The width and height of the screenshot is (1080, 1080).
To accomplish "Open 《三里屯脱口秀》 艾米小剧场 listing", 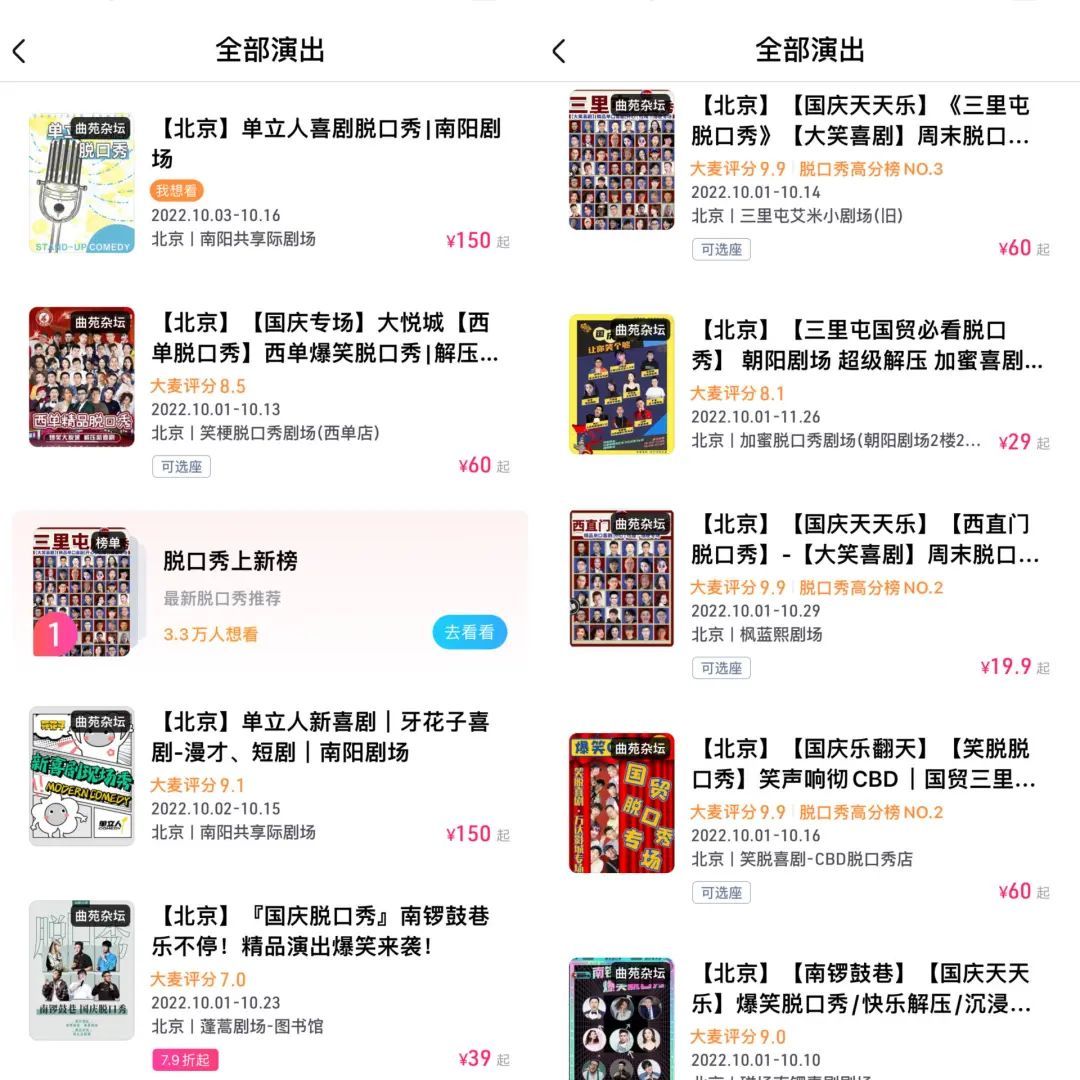I will [860, 120].
